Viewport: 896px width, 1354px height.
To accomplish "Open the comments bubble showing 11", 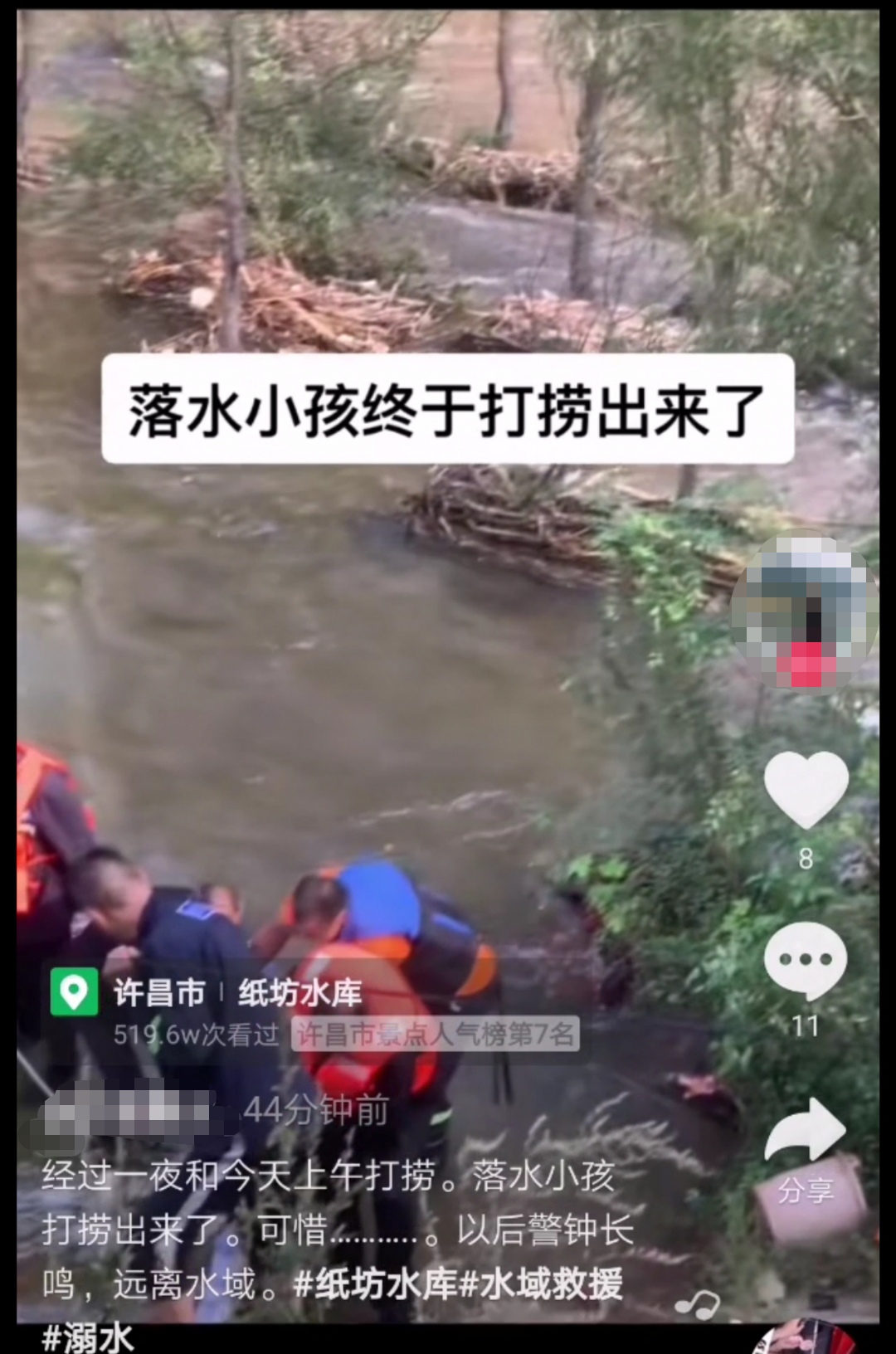I will (805, 962).
